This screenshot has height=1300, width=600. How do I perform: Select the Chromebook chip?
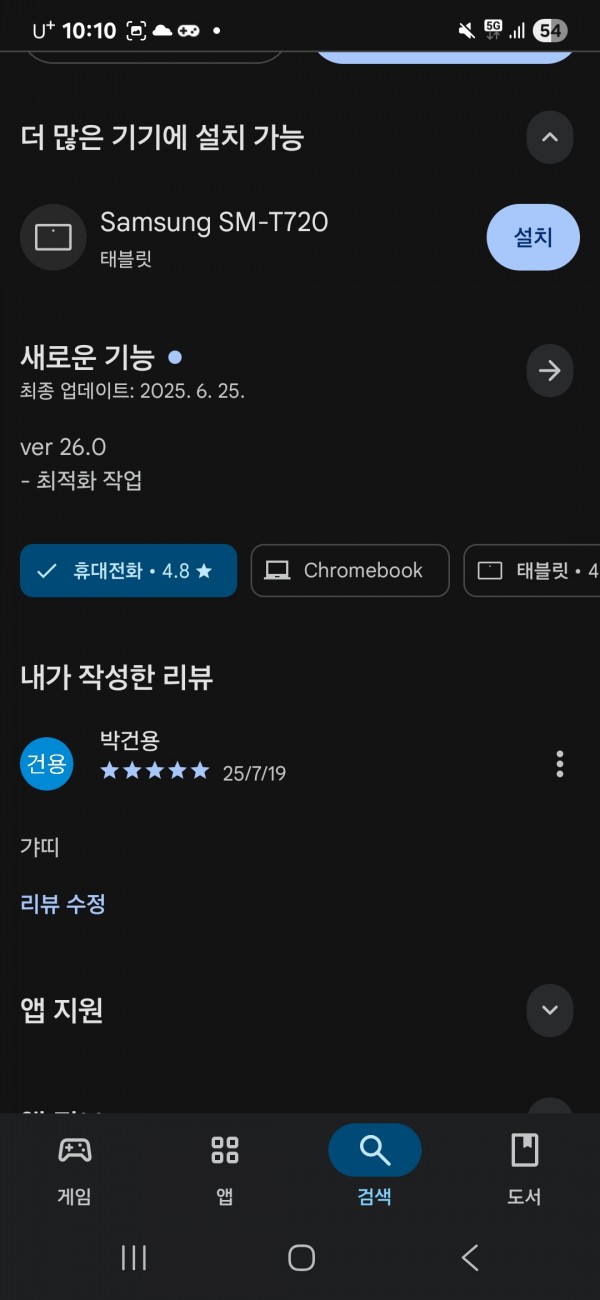[350, 571]
